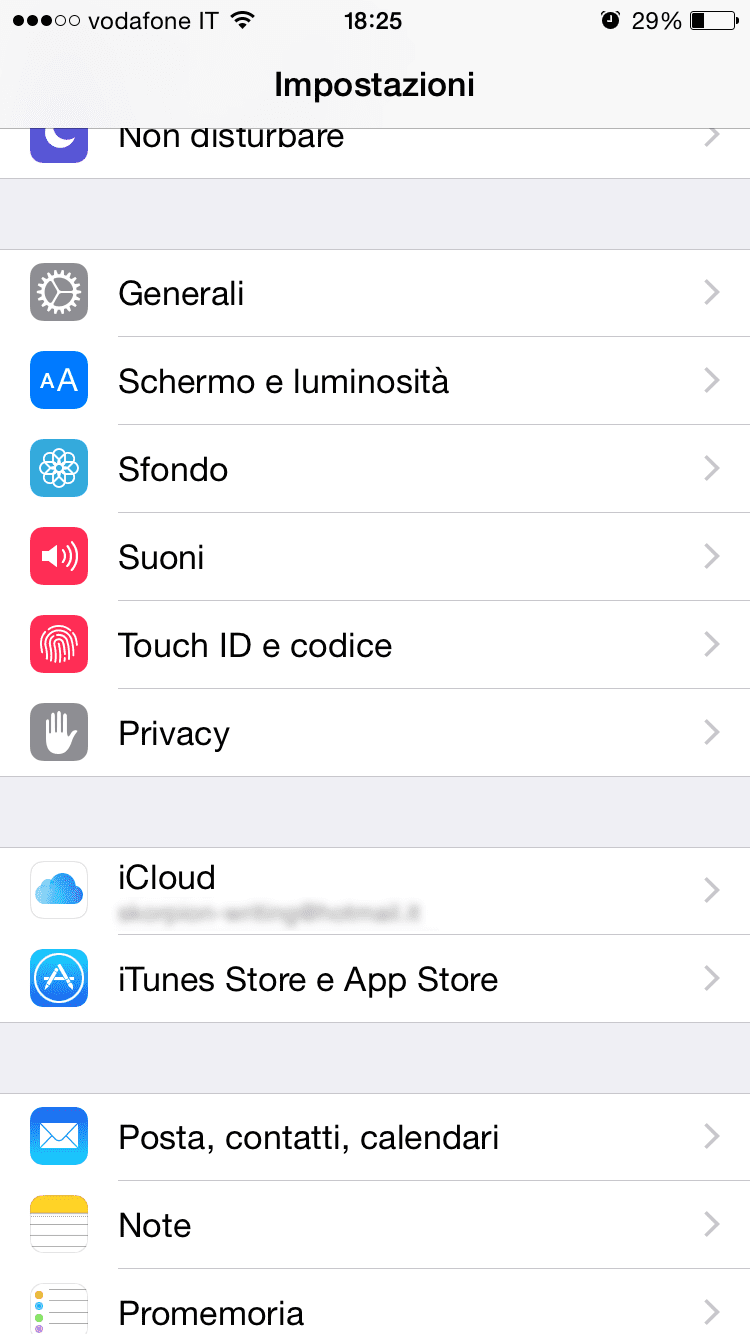Screen dimensions: 750x1334
Task: Go to Schermo e luminosità
Action: click(x=375, y=381)
